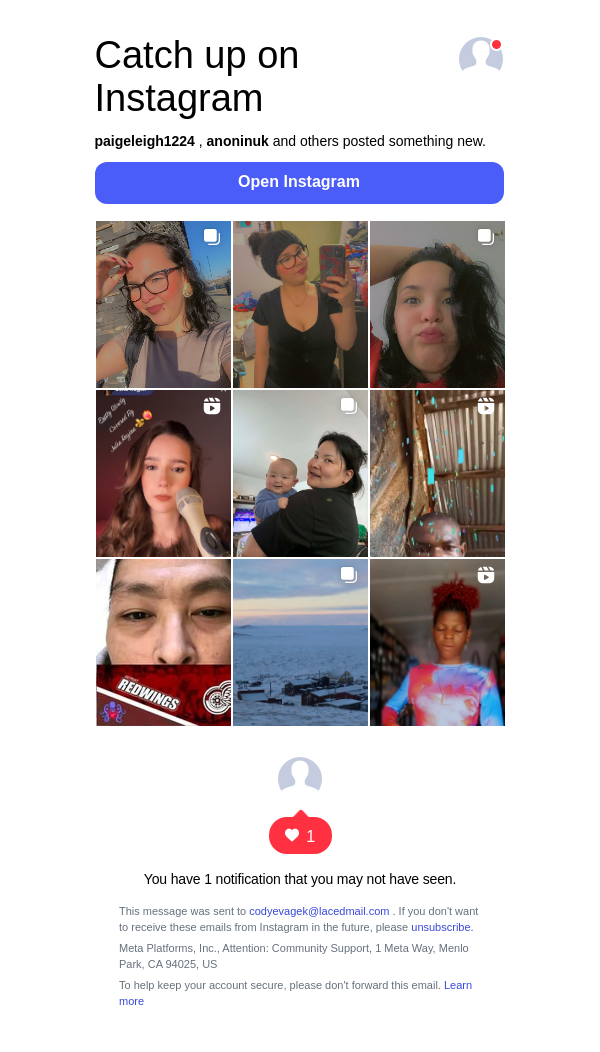Open the reel with colorful tie-dye shirt
600x1052 pixels.
click(437, 642)
